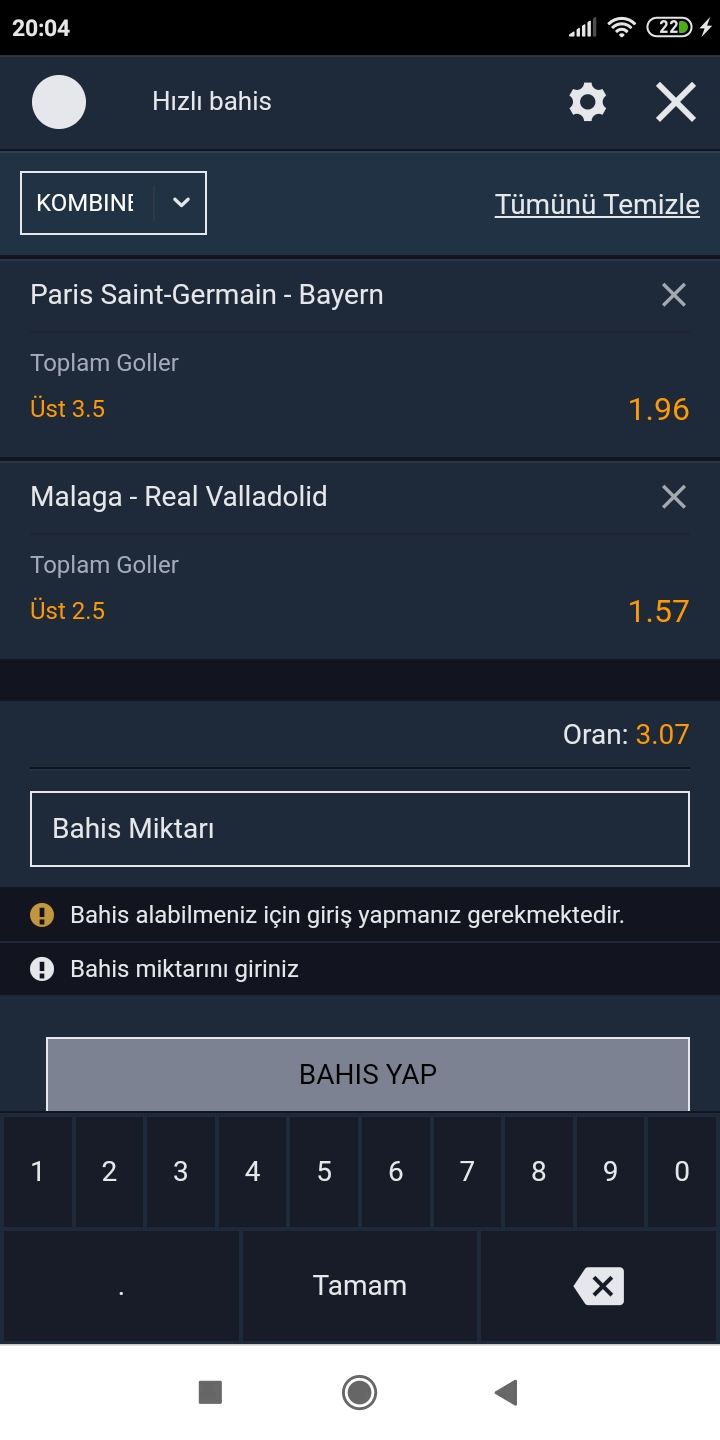The width and height of the screenshot is (720, 1440).
Task: Tap the 0 key on keypad
Action: pos(682,1171)
